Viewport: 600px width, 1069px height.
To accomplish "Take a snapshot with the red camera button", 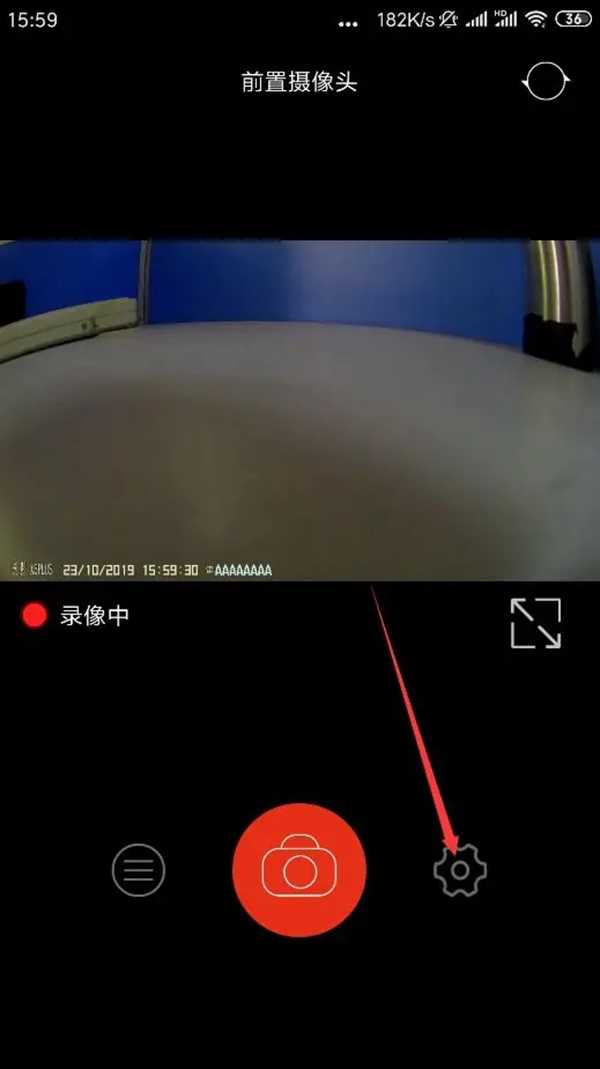I will (299, 869).
